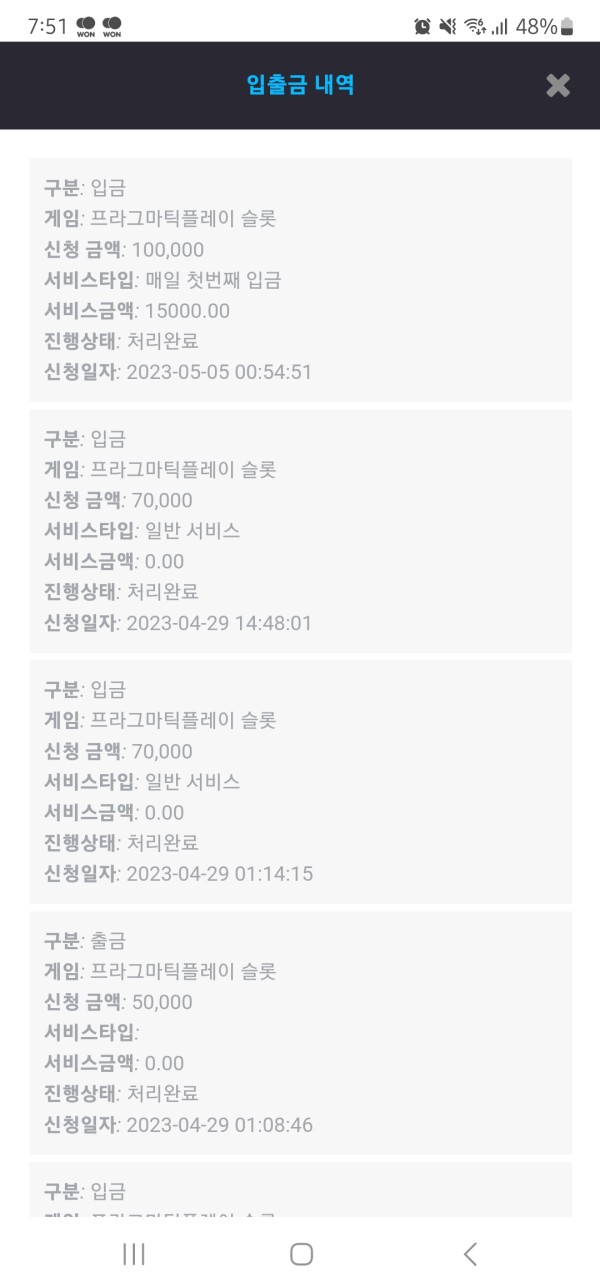Go to the home screen

click(x=301, y=1254)
